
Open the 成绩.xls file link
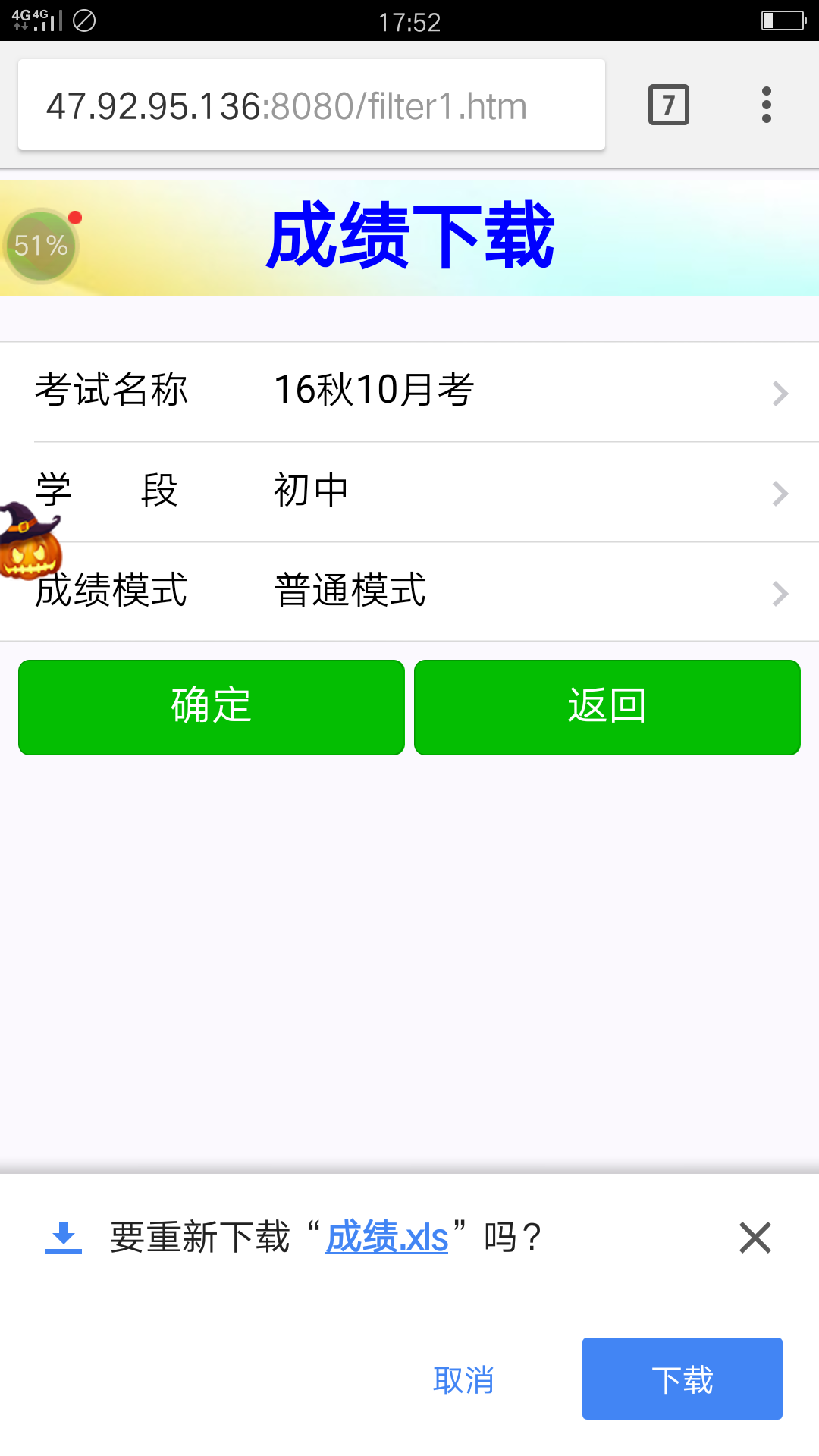[x=387, y=1238]
